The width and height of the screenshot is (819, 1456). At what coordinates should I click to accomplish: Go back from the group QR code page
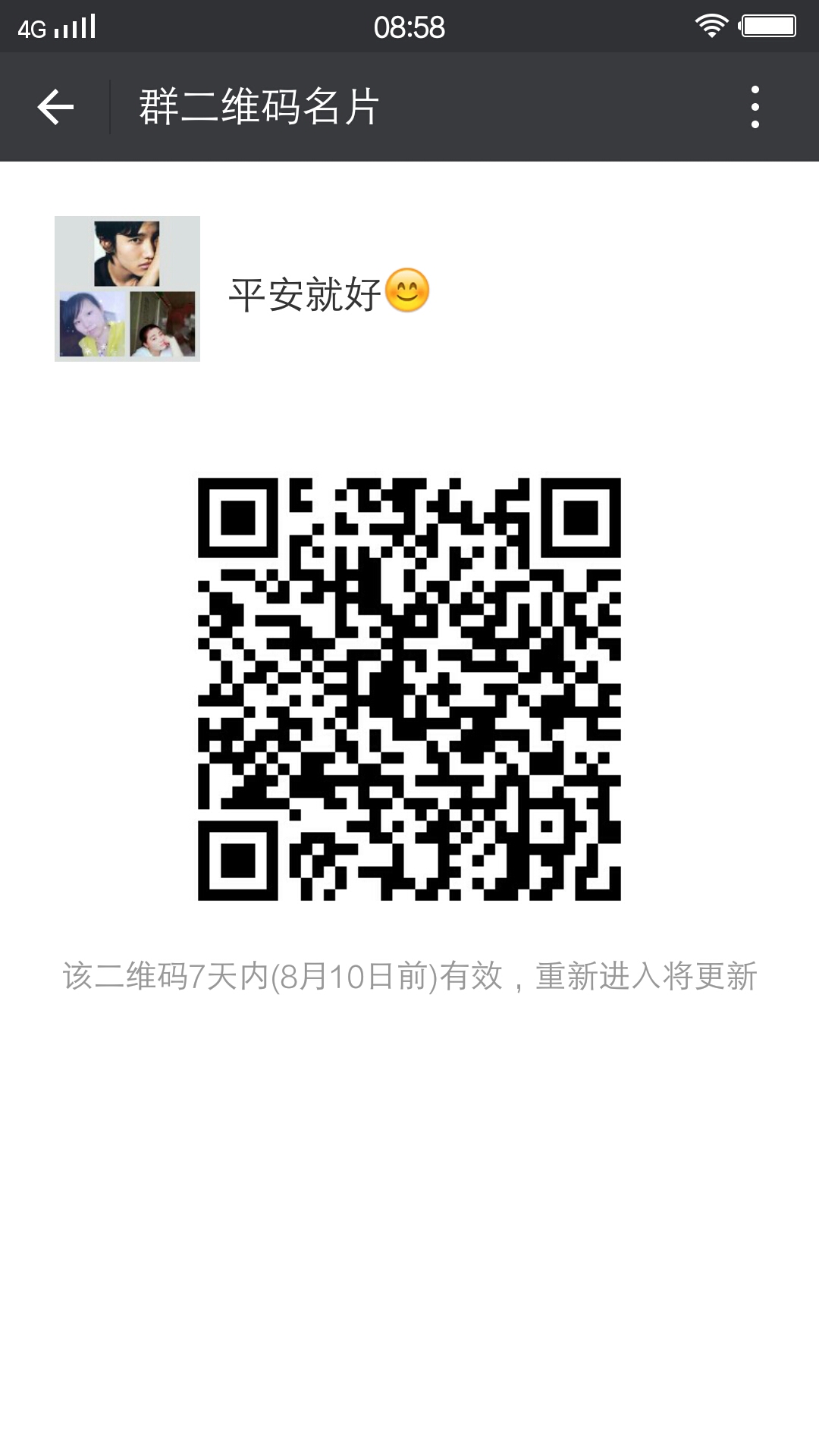pos(55,107)
